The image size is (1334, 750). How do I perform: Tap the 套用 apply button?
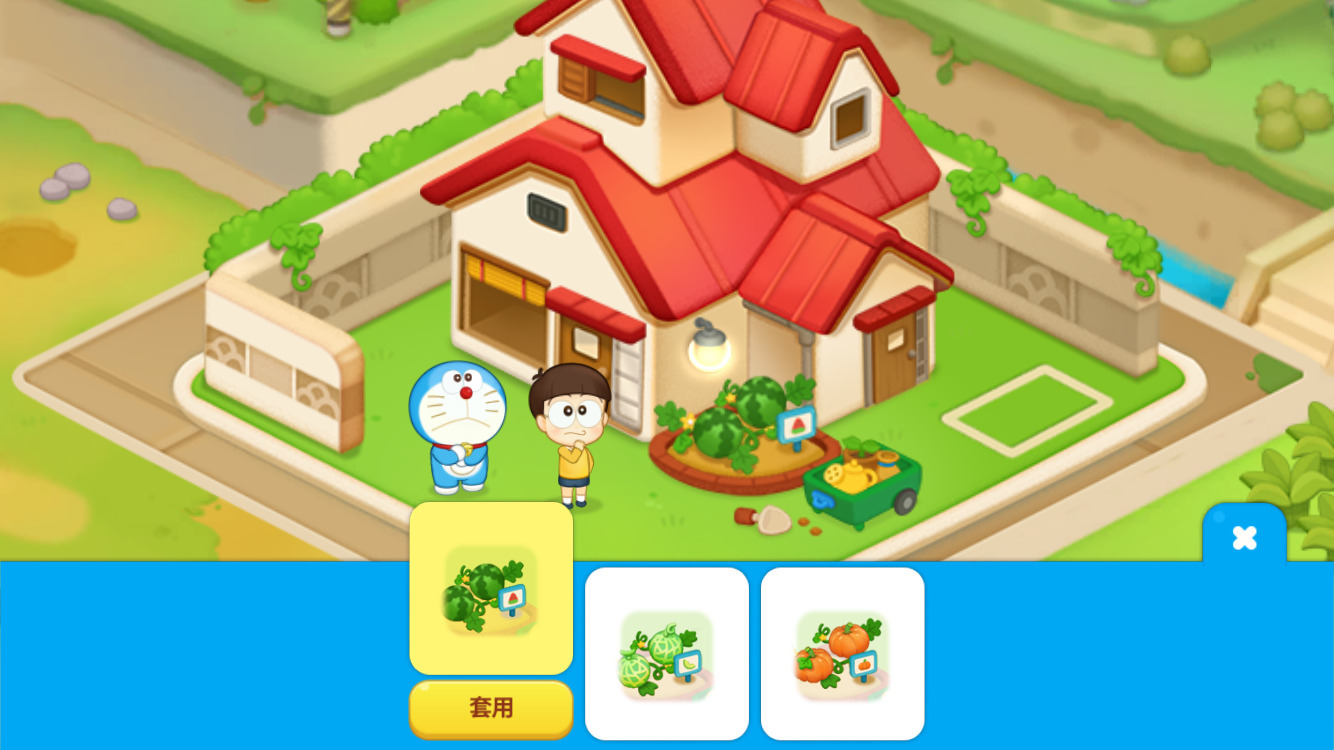pyautogui.click(x=491, y=708)
